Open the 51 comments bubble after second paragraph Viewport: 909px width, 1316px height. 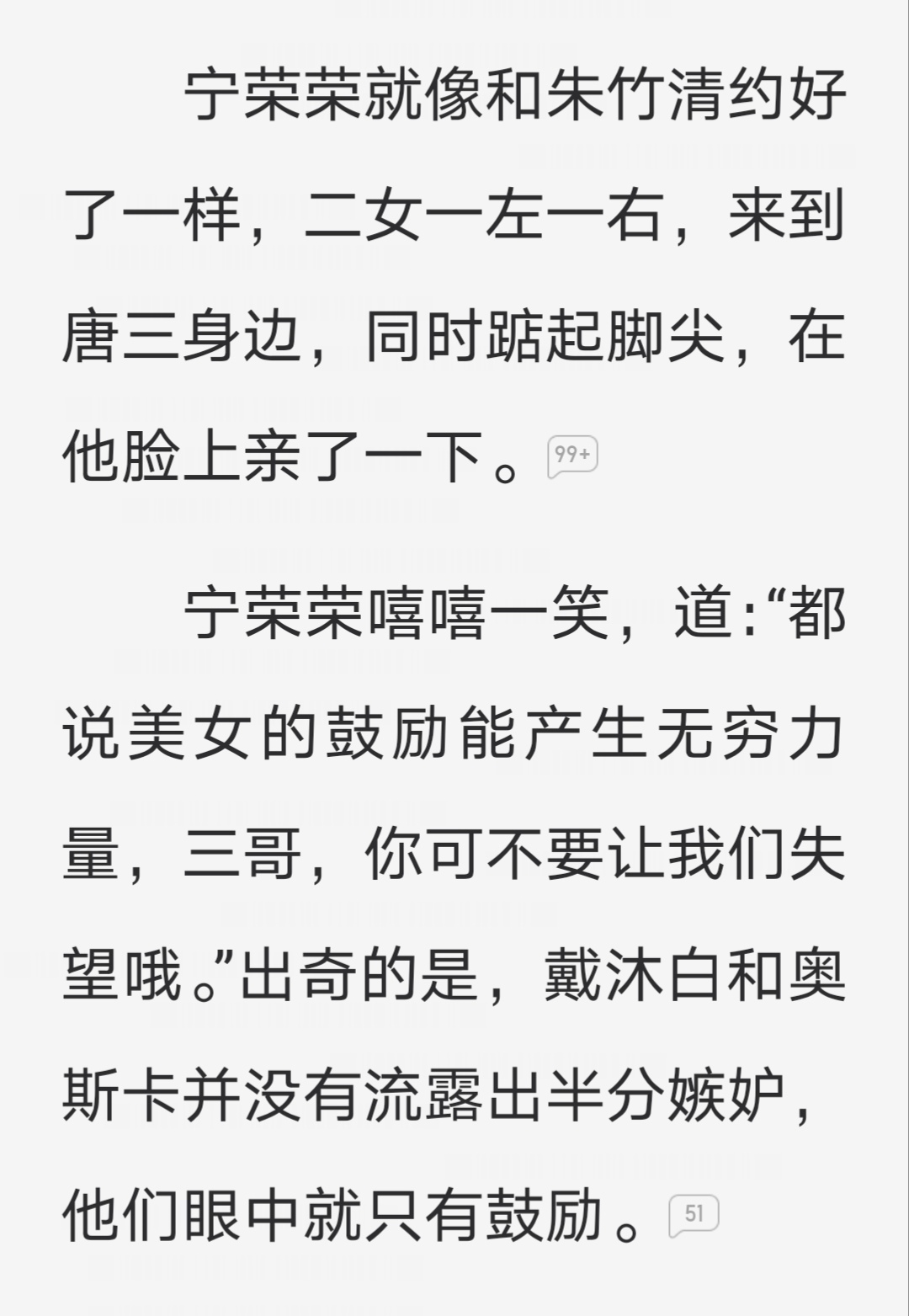694,1214
